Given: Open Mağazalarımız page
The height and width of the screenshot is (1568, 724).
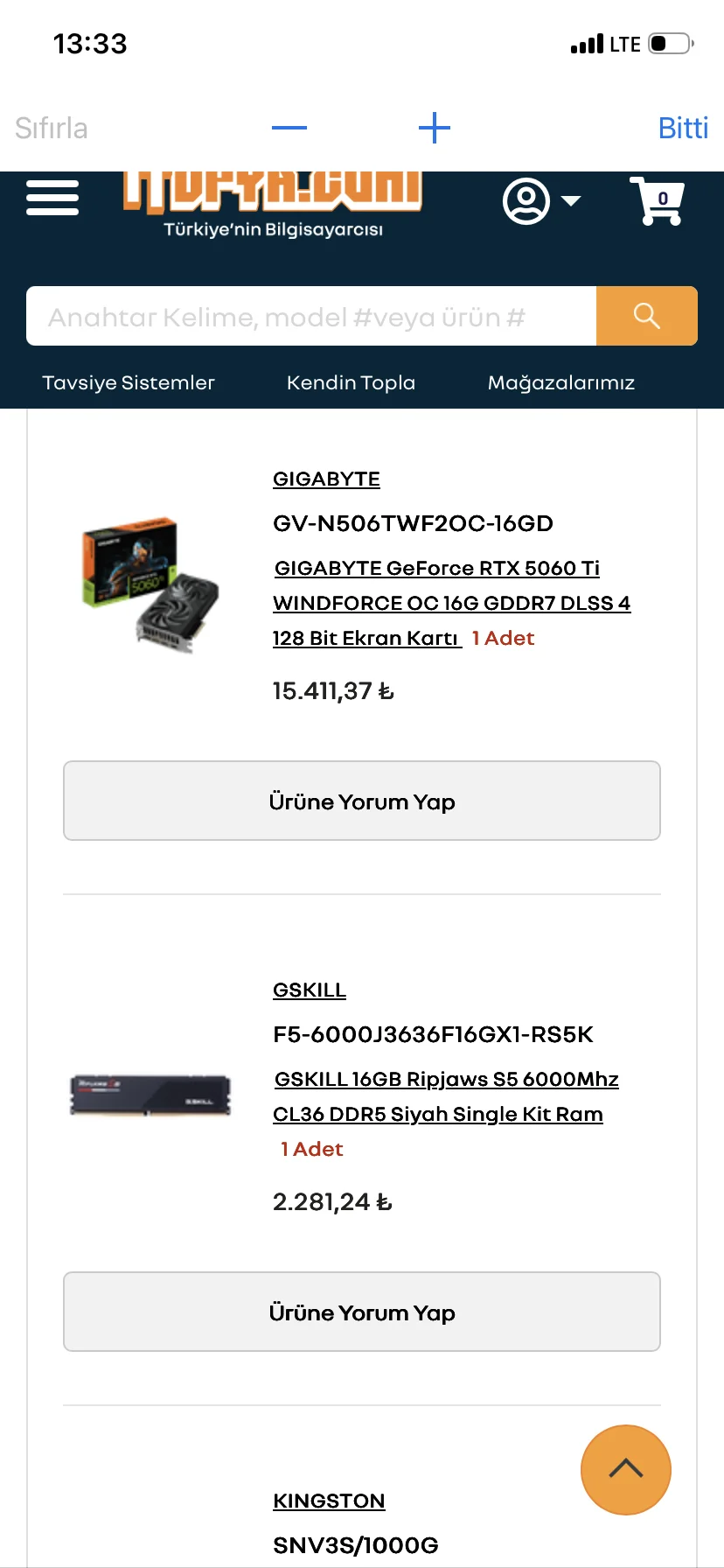Looking at the screenshot, I should pos(560,383).
